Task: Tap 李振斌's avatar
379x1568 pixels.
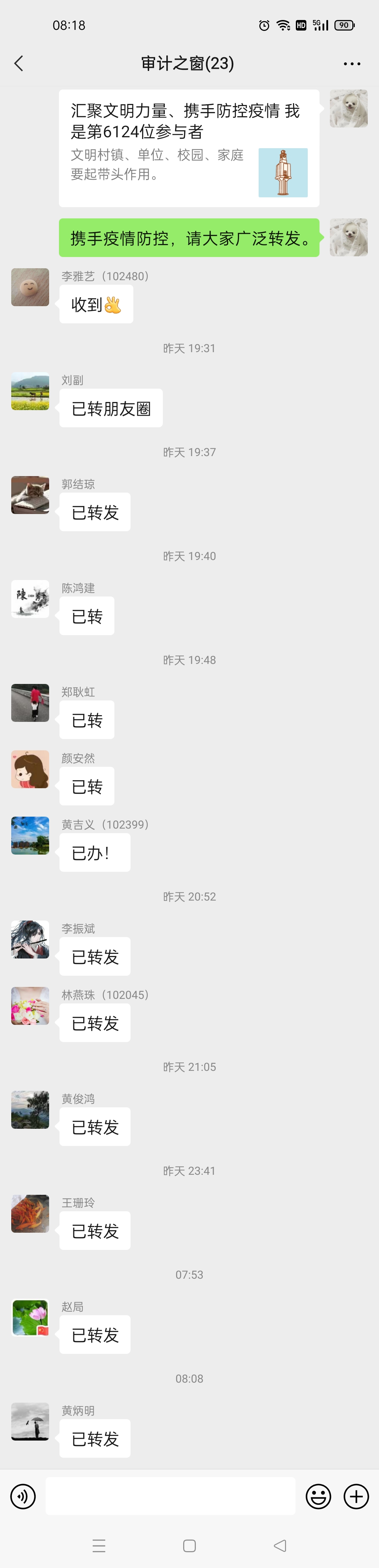Action: [31, 939]
